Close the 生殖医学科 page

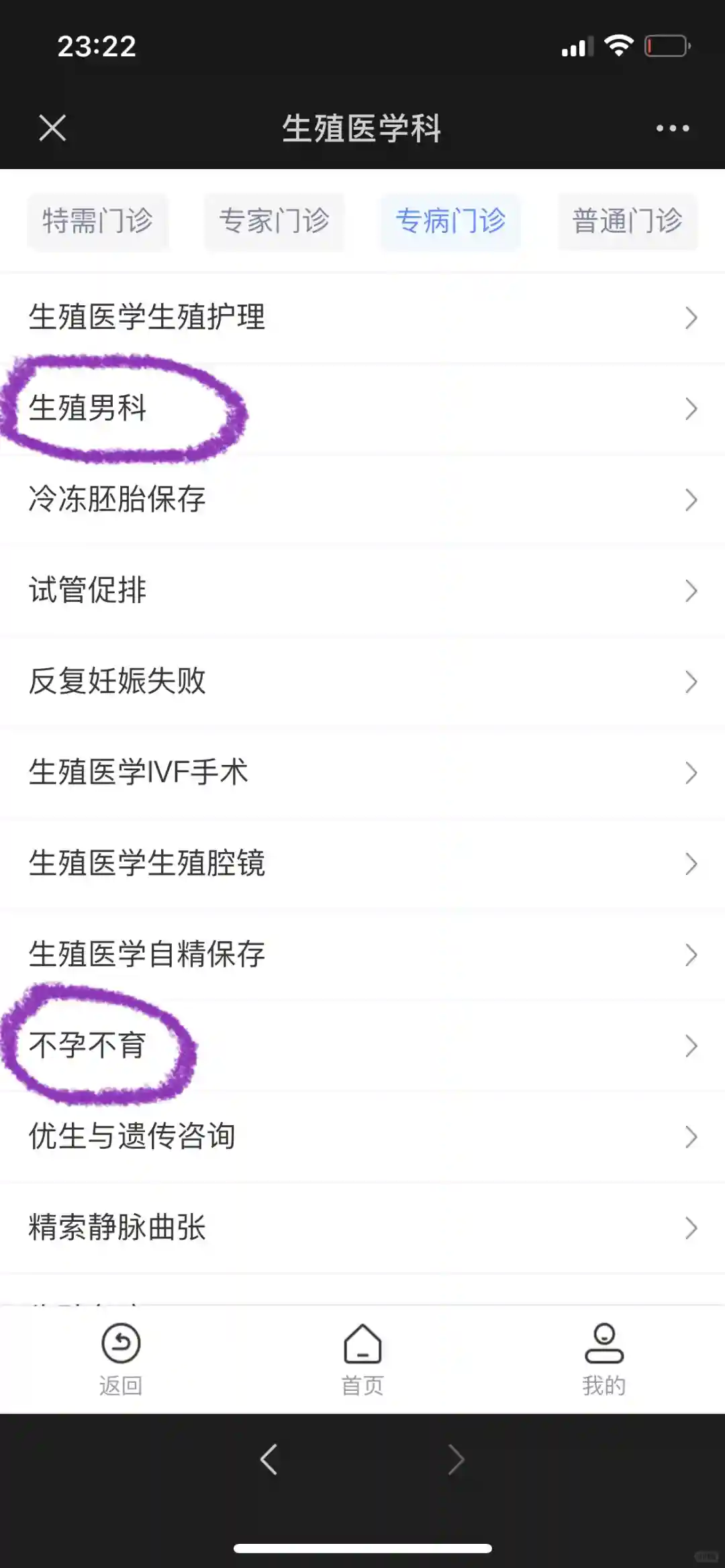point(52,127)
